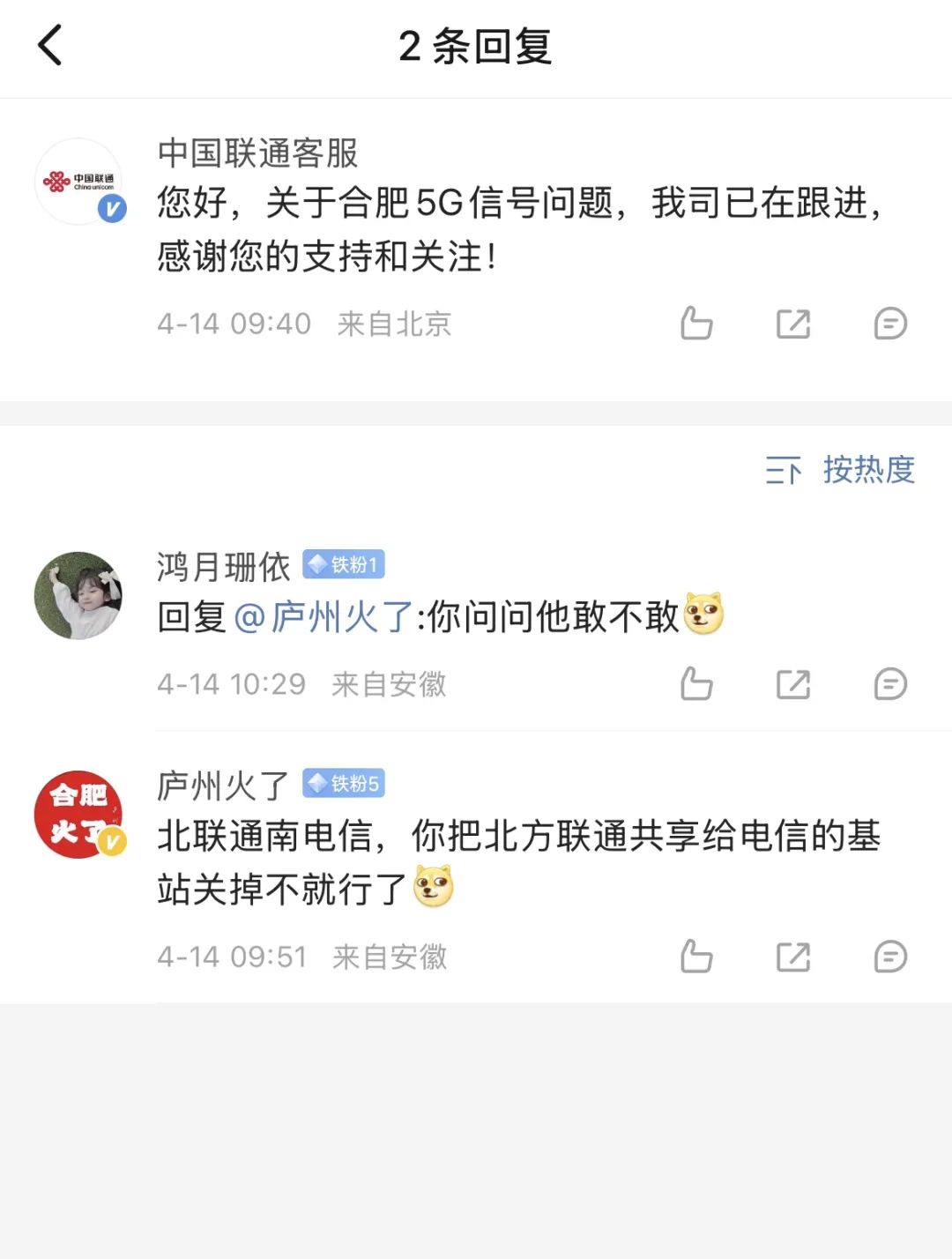The image size is (952, 1259).
Task: Tap the 中国联通客服 username
Action: pyautogui.click(x=257, y=153)
